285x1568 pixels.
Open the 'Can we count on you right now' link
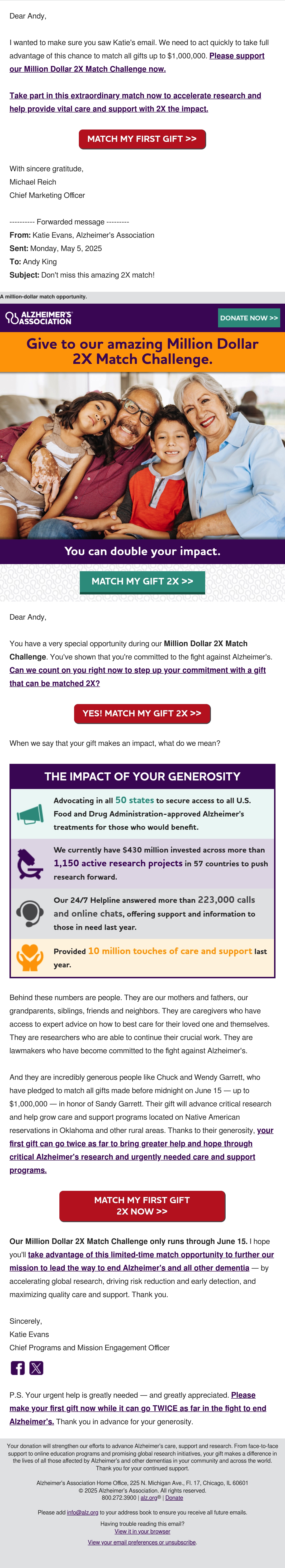[138, 676]
